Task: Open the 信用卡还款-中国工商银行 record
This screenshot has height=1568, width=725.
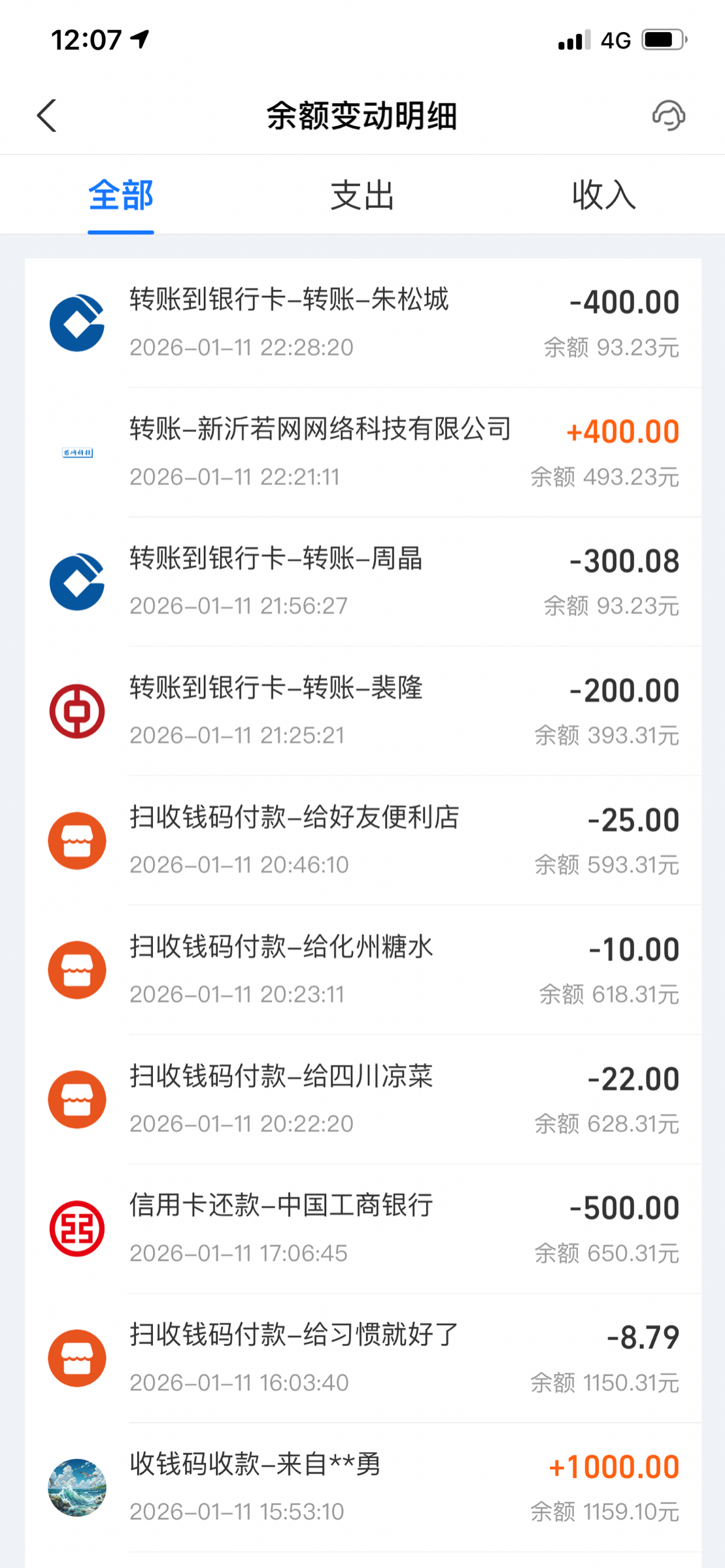Action: point(363,1228)
